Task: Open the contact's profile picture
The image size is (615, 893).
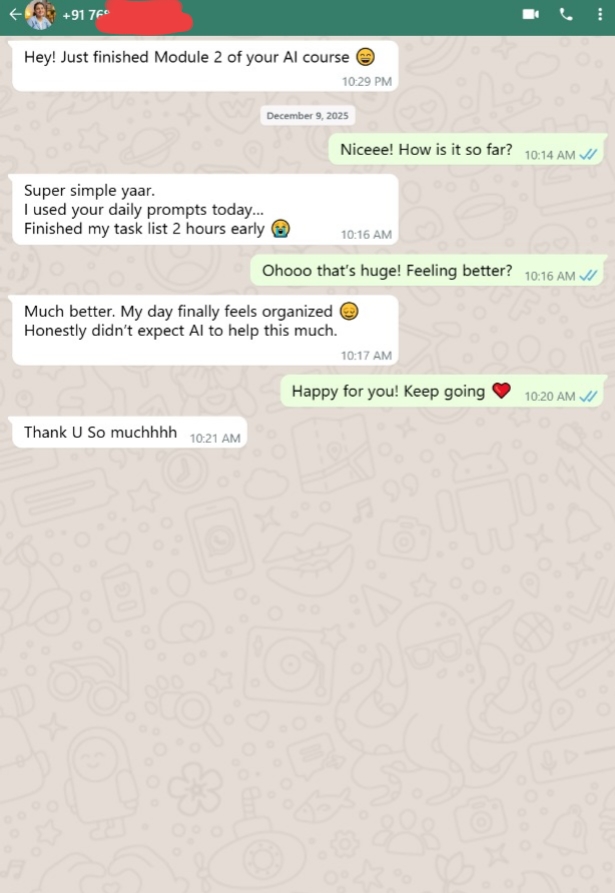Action: click(x=39, y=14)
